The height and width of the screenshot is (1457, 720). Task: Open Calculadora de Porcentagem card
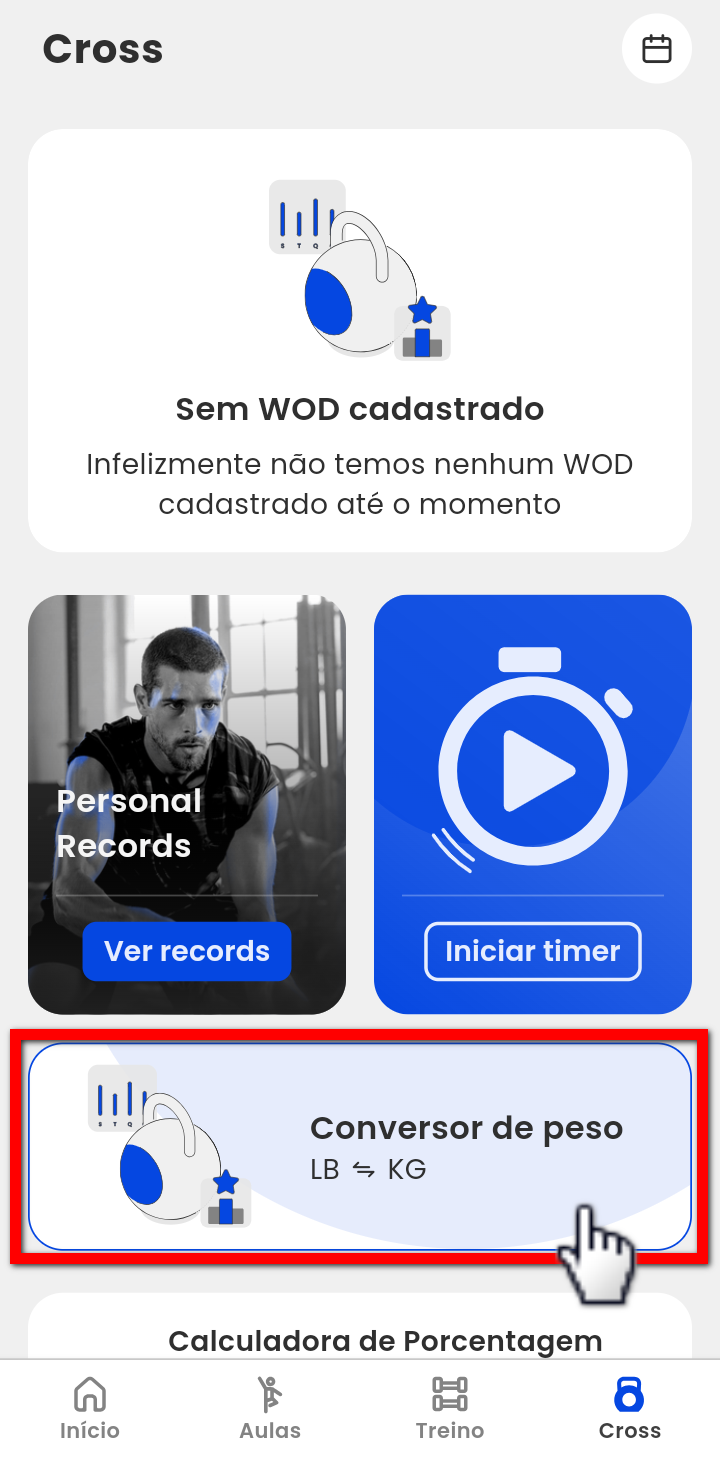[x=385, y=1338]
